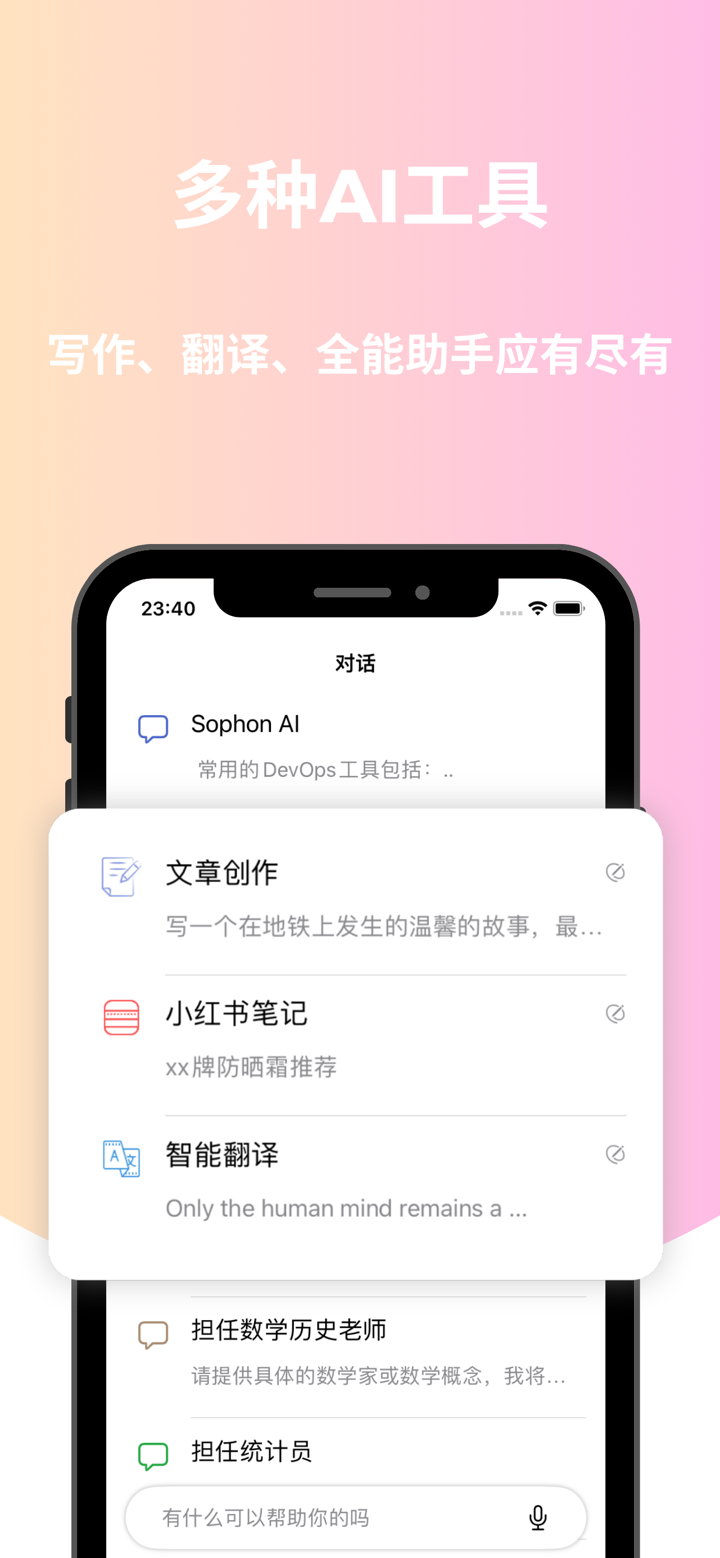Viewport: 720px width, 1558px height.
Task: Select the 文章创作 title text
Action: coord(220,873)
